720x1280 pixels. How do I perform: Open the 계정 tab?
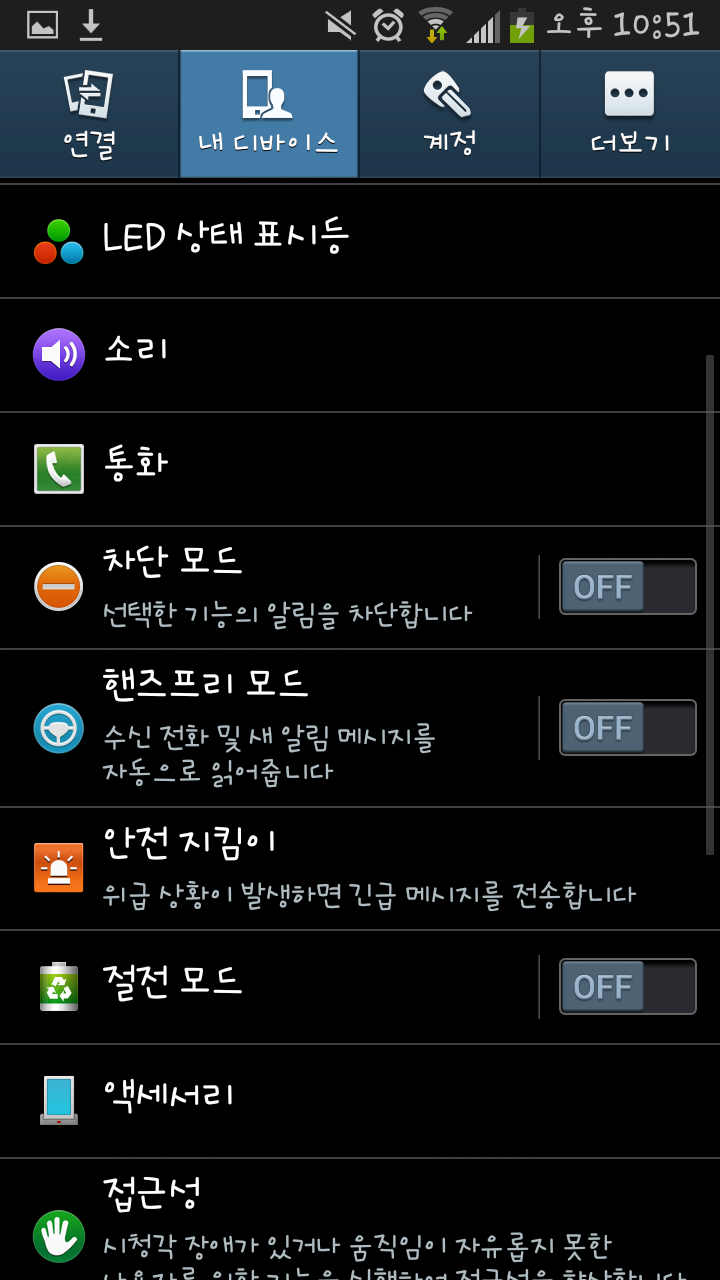pyautogui.click(x=449, y=115)
